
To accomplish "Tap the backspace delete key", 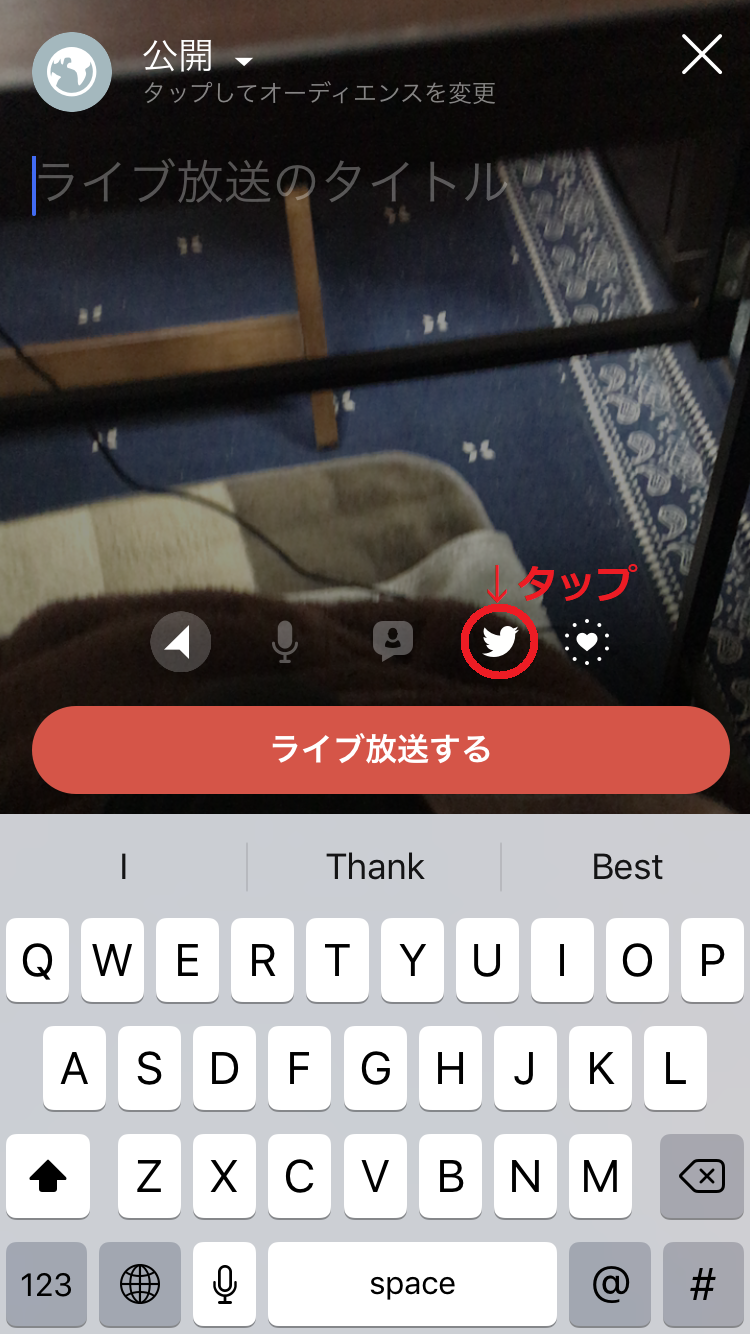I will click(x=703, y=1177).
